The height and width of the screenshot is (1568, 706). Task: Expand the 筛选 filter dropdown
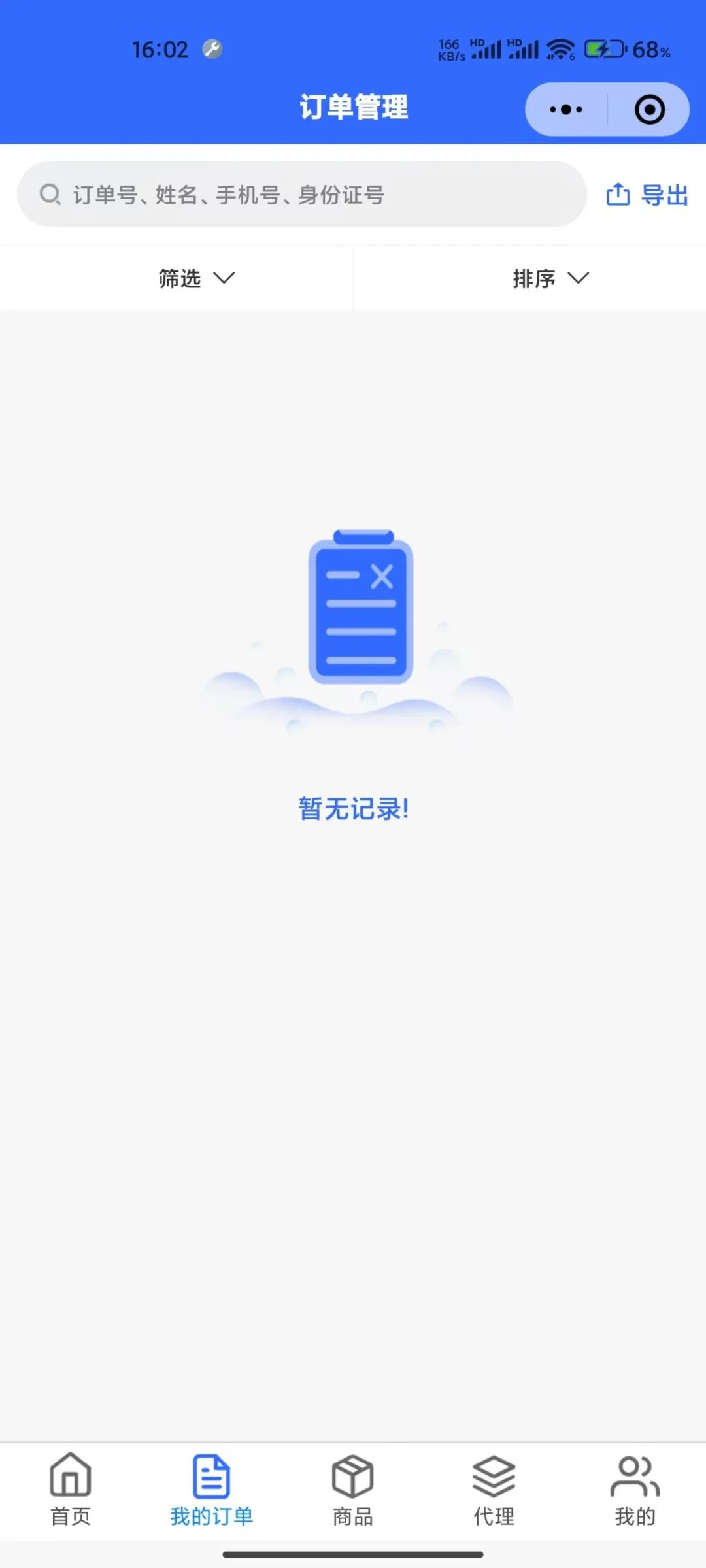tap(196, 278)
